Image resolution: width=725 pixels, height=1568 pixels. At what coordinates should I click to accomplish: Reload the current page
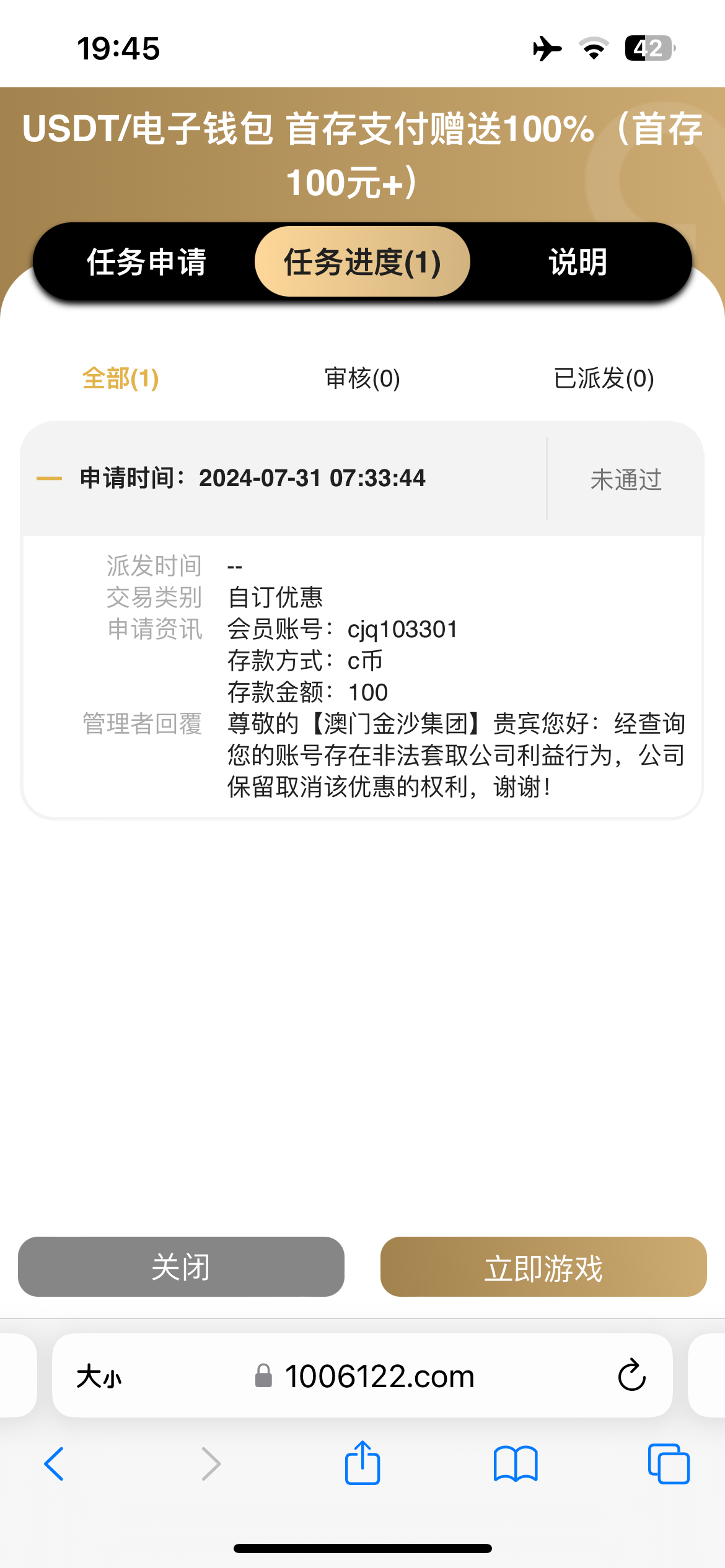click(x=631, y=1376)
